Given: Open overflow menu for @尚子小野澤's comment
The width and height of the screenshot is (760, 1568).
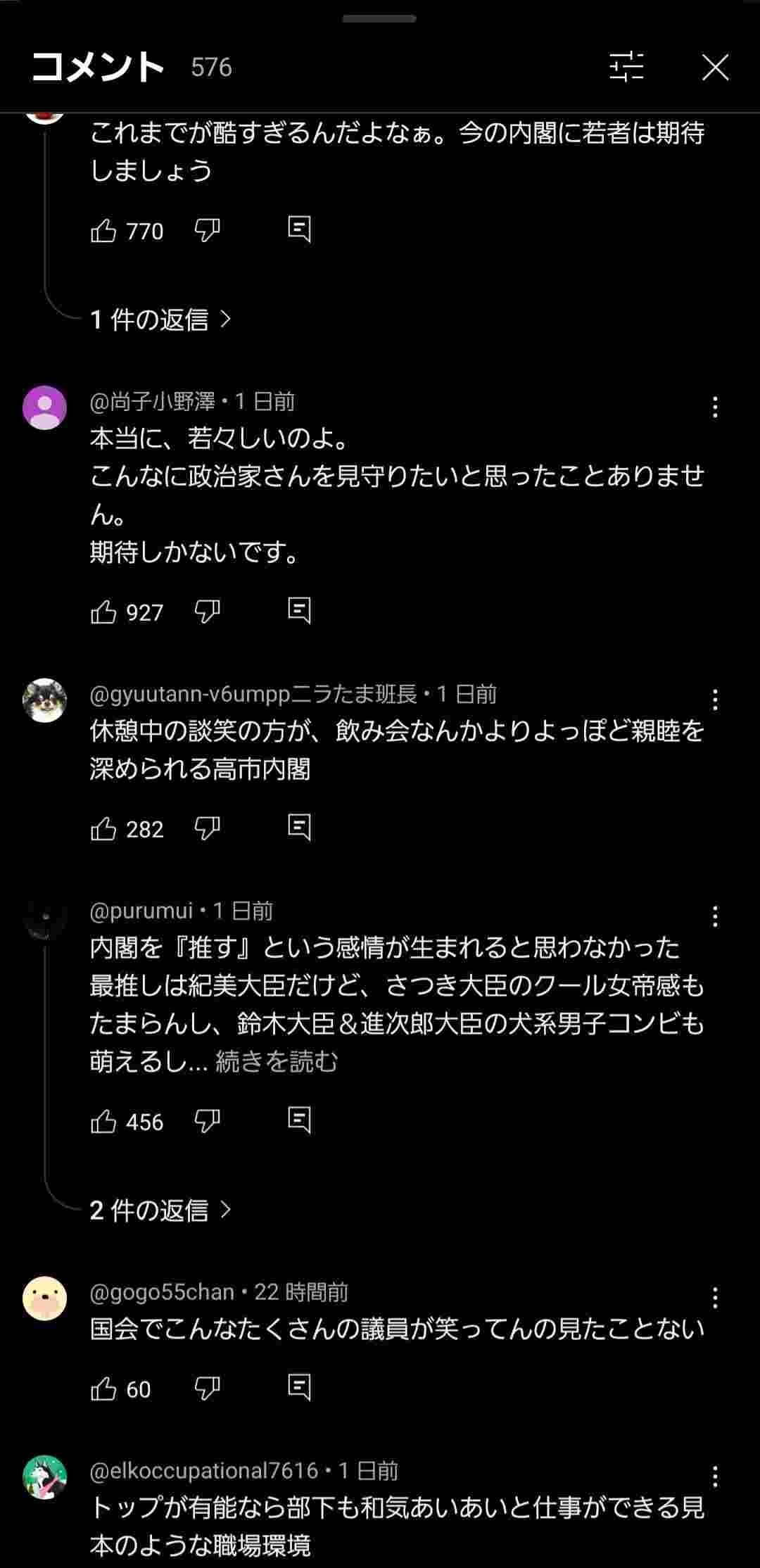Looking at the screenshot, I should click(x=715, y=407).
